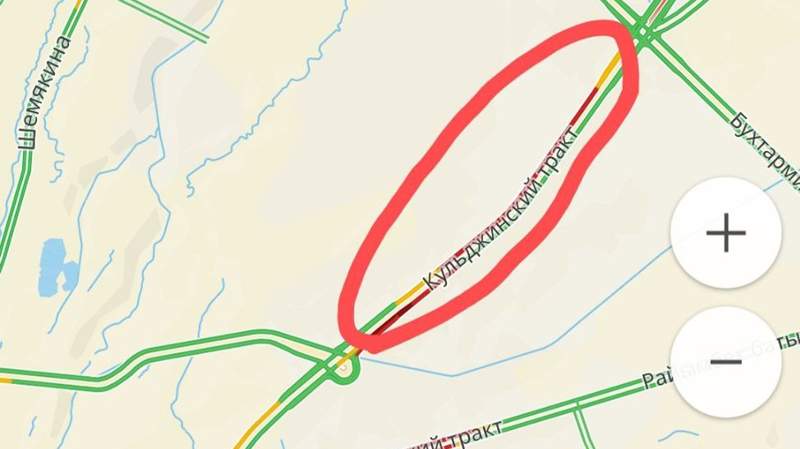The width and height of the screenshot is (800, 449).
Task: Zoom out of the map
Action: (x=727, y=361)
